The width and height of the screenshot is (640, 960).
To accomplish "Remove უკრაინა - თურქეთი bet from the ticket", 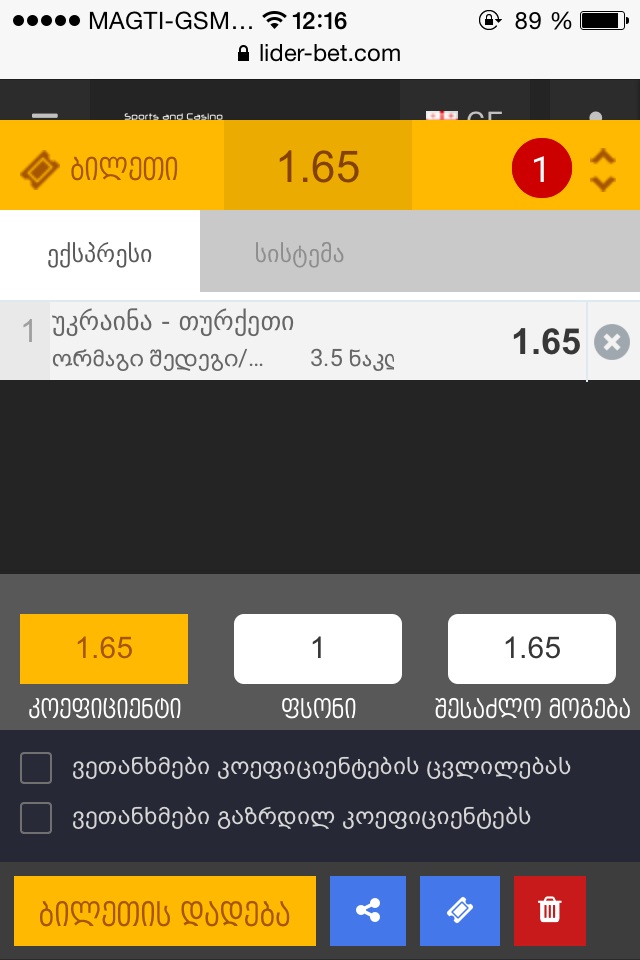I will 611,342.
